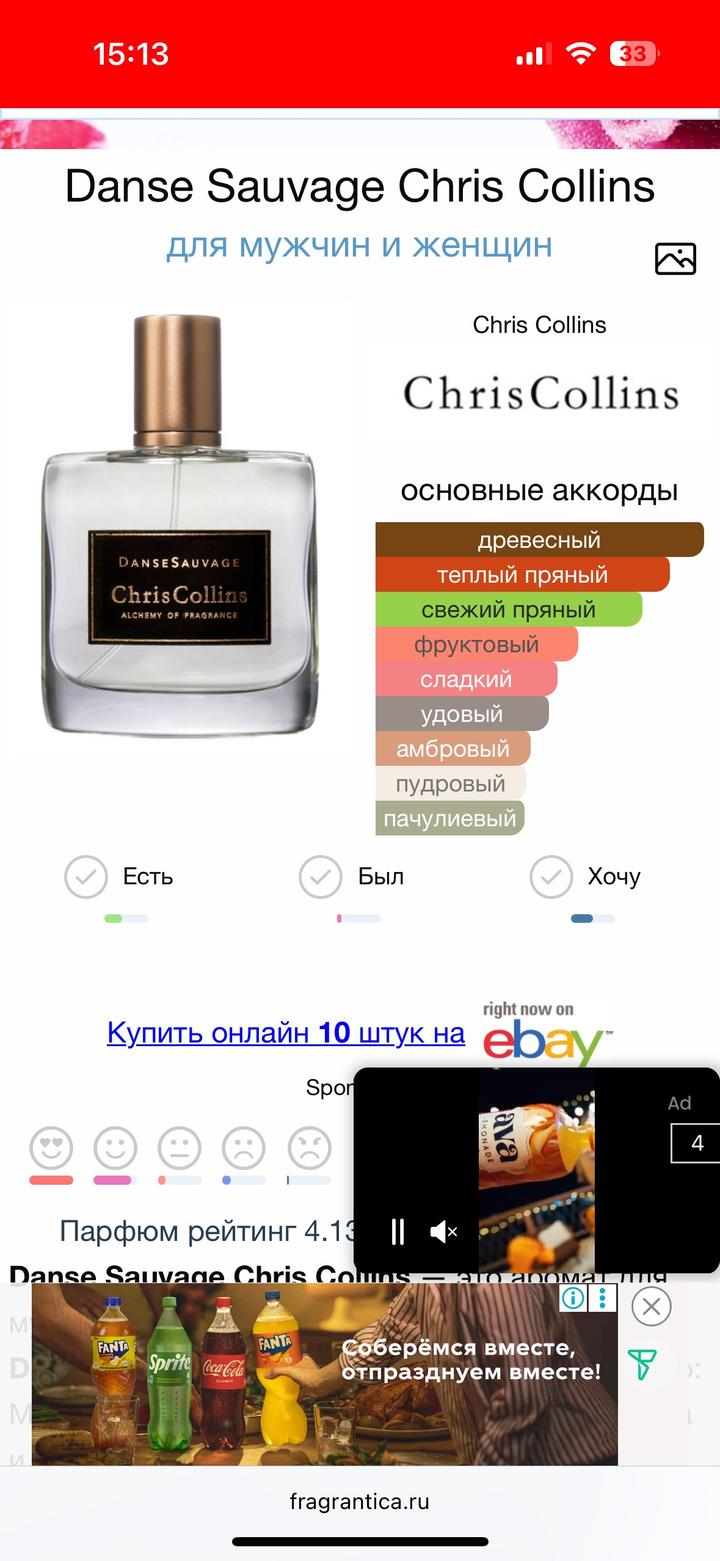Tap the fragrantica.ru address bar
Viewport: 720px width, 1561px height.
(x=360, y=1501)
